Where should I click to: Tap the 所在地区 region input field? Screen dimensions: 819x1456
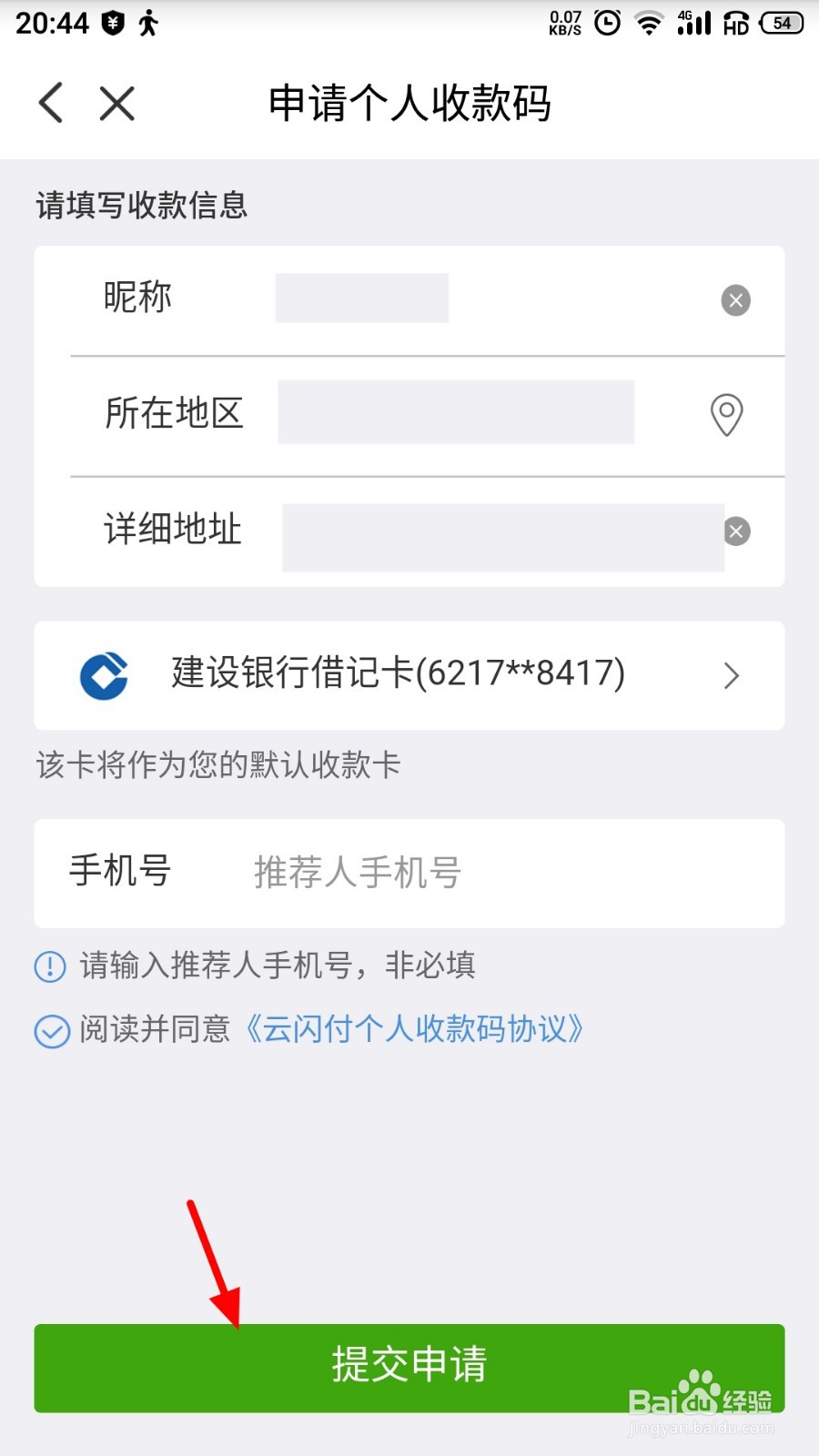coord(455,413)
